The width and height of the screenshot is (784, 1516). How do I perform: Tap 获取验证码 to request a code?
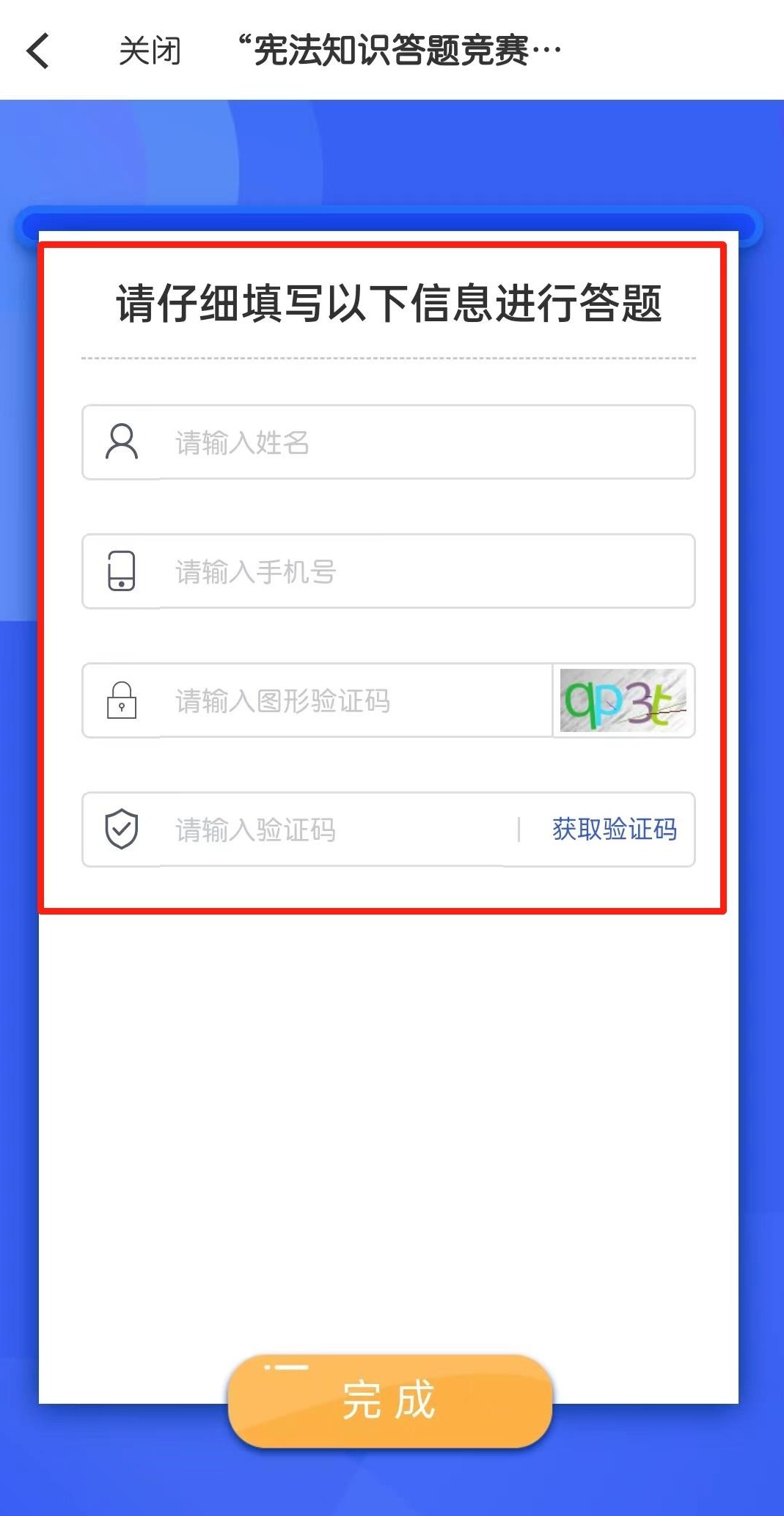coord(614,830)
